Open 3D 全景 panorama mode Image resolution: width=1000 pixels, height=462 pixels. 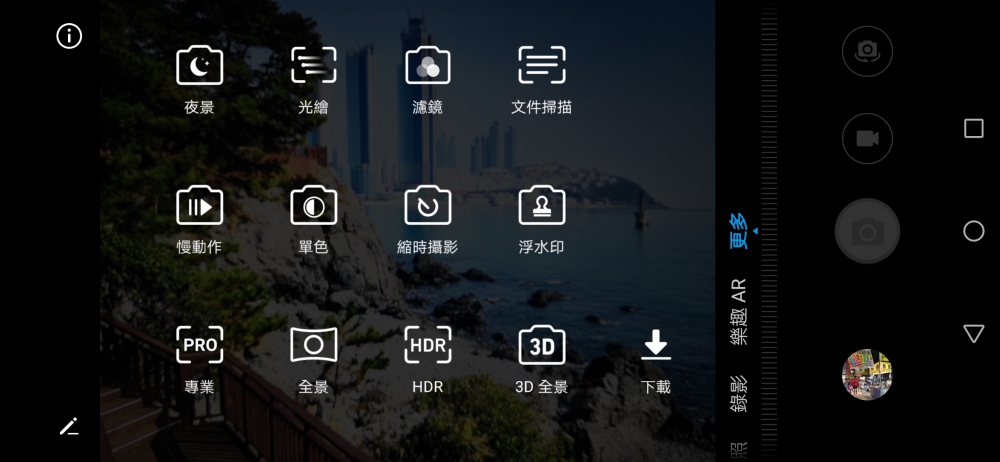541,357
